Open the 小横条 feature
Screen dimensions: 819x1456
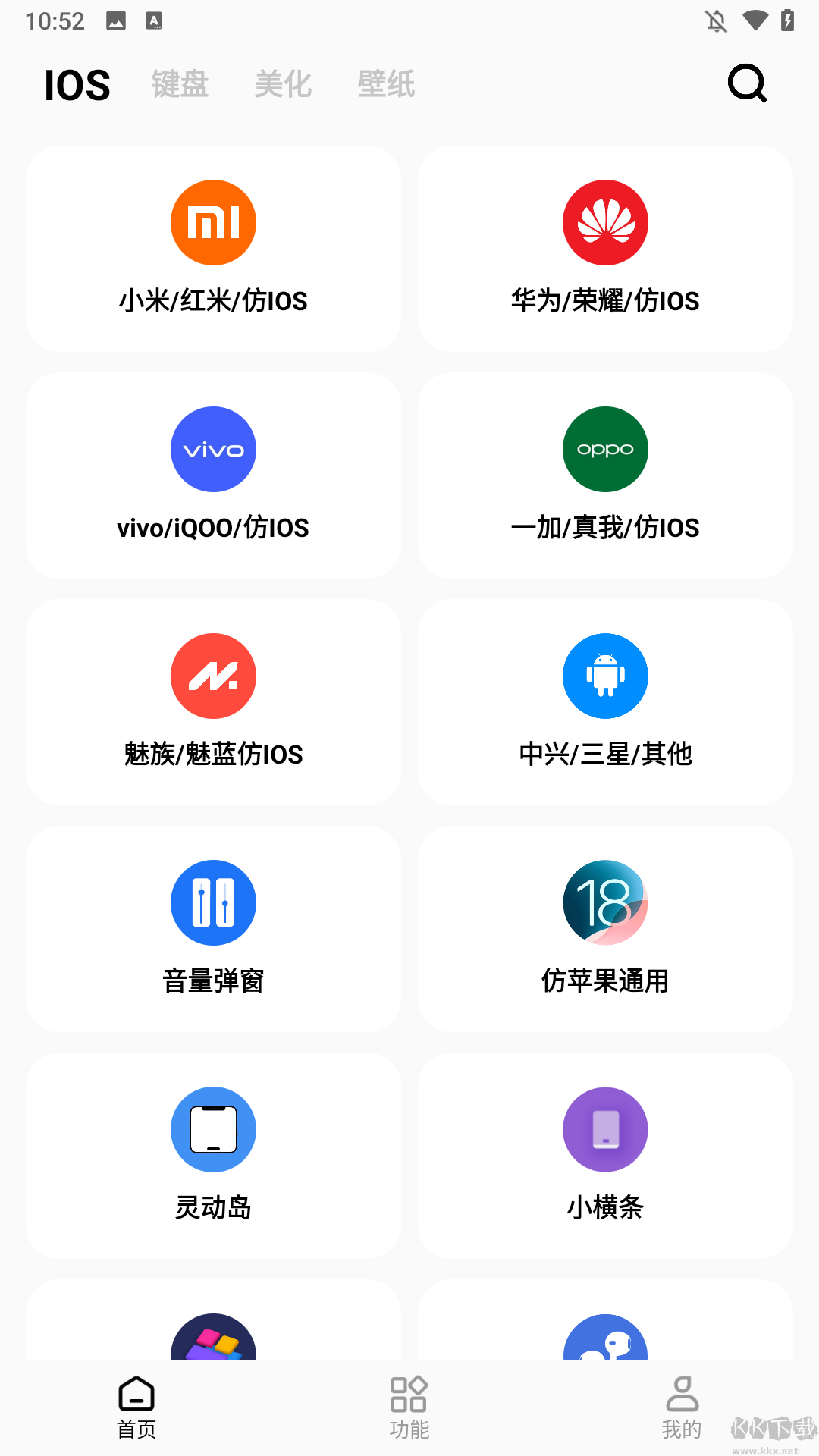pos(605,1155)
